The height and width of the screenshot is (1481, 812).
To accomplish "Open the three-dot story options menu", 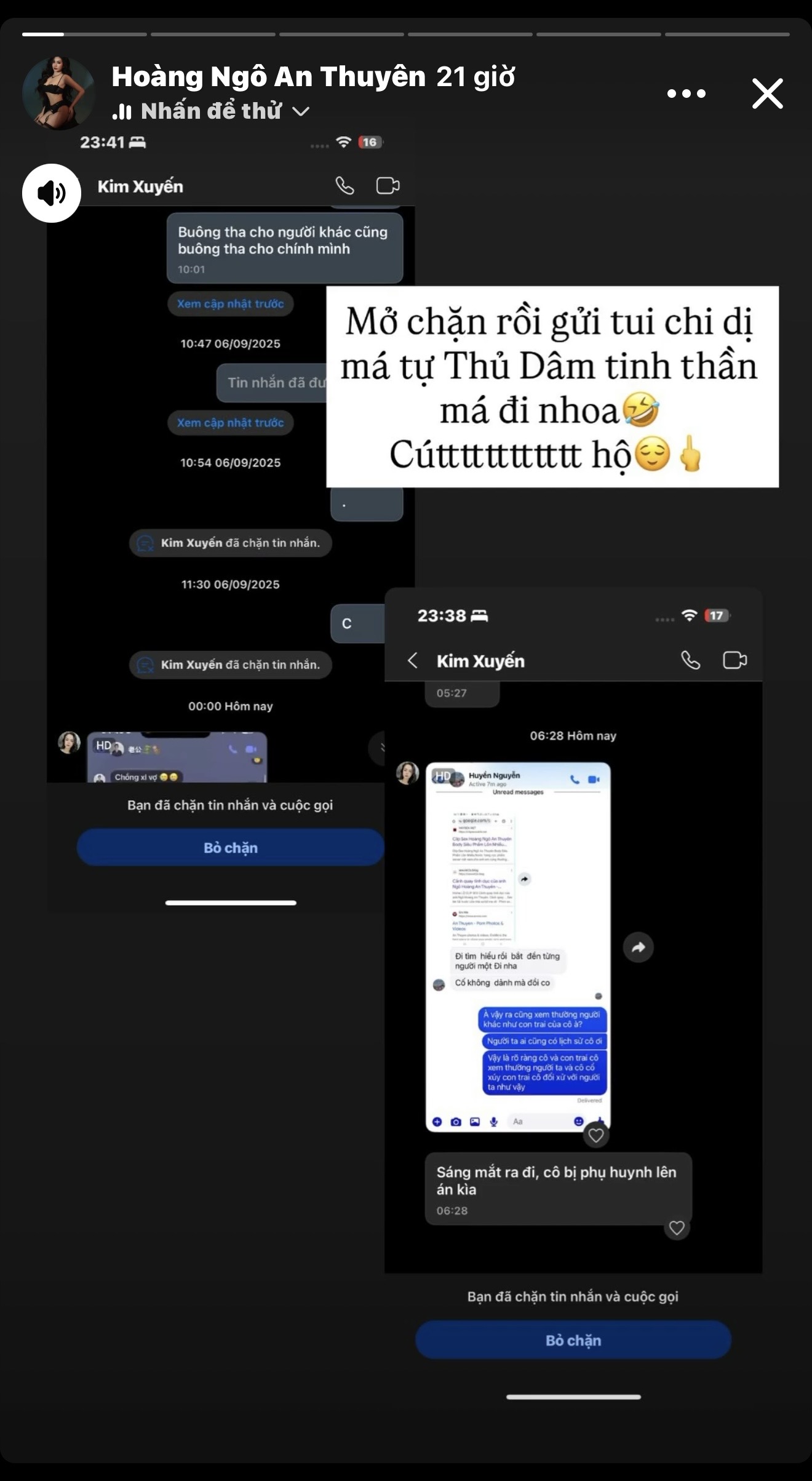I will click(x=686, y=94).
